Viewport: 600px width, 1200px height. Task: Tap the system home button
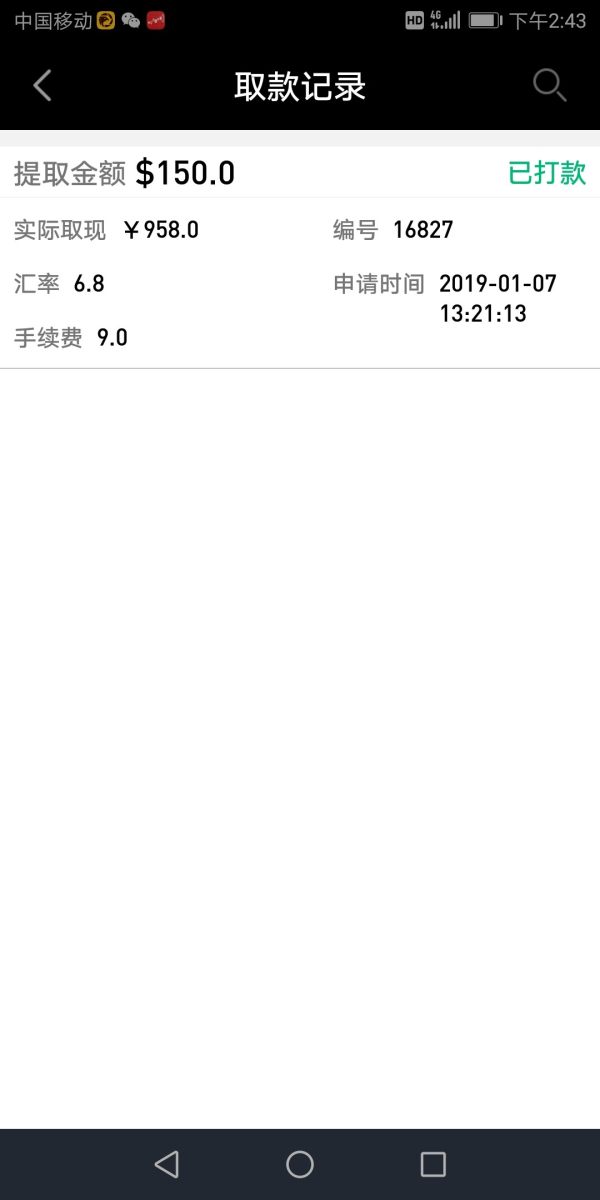point(300,1164)
